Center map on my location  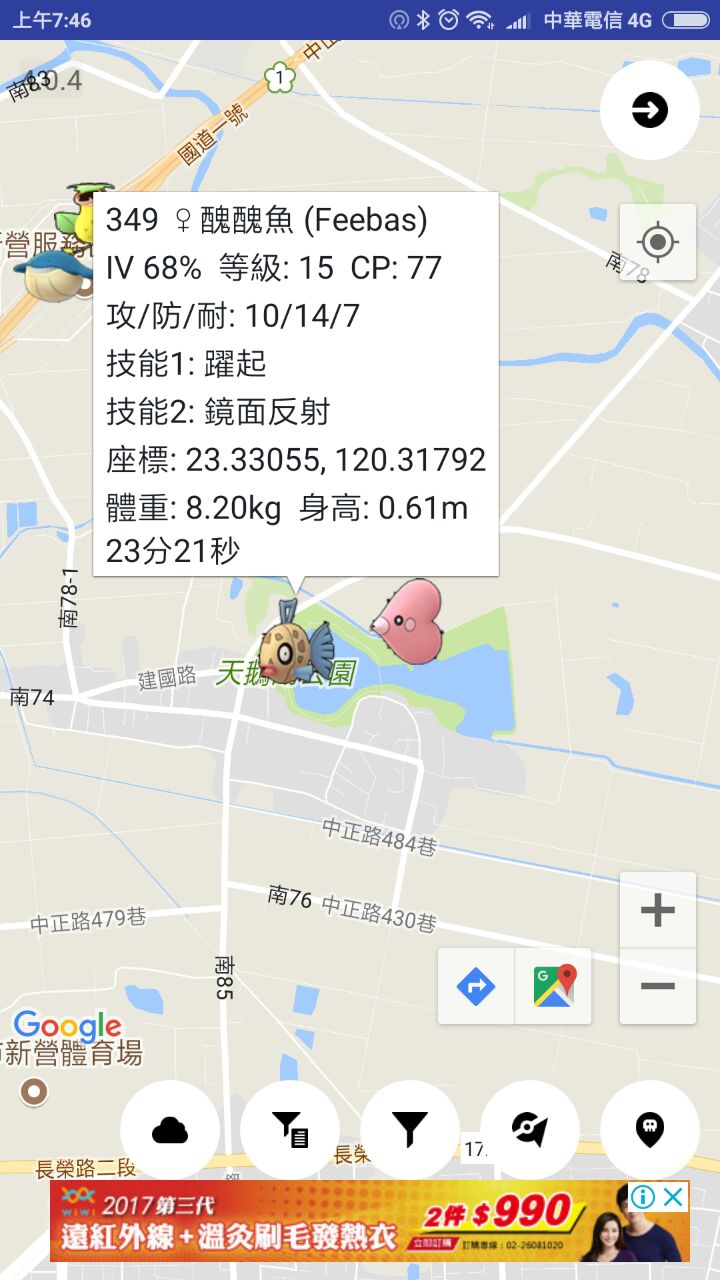(657, 242)
